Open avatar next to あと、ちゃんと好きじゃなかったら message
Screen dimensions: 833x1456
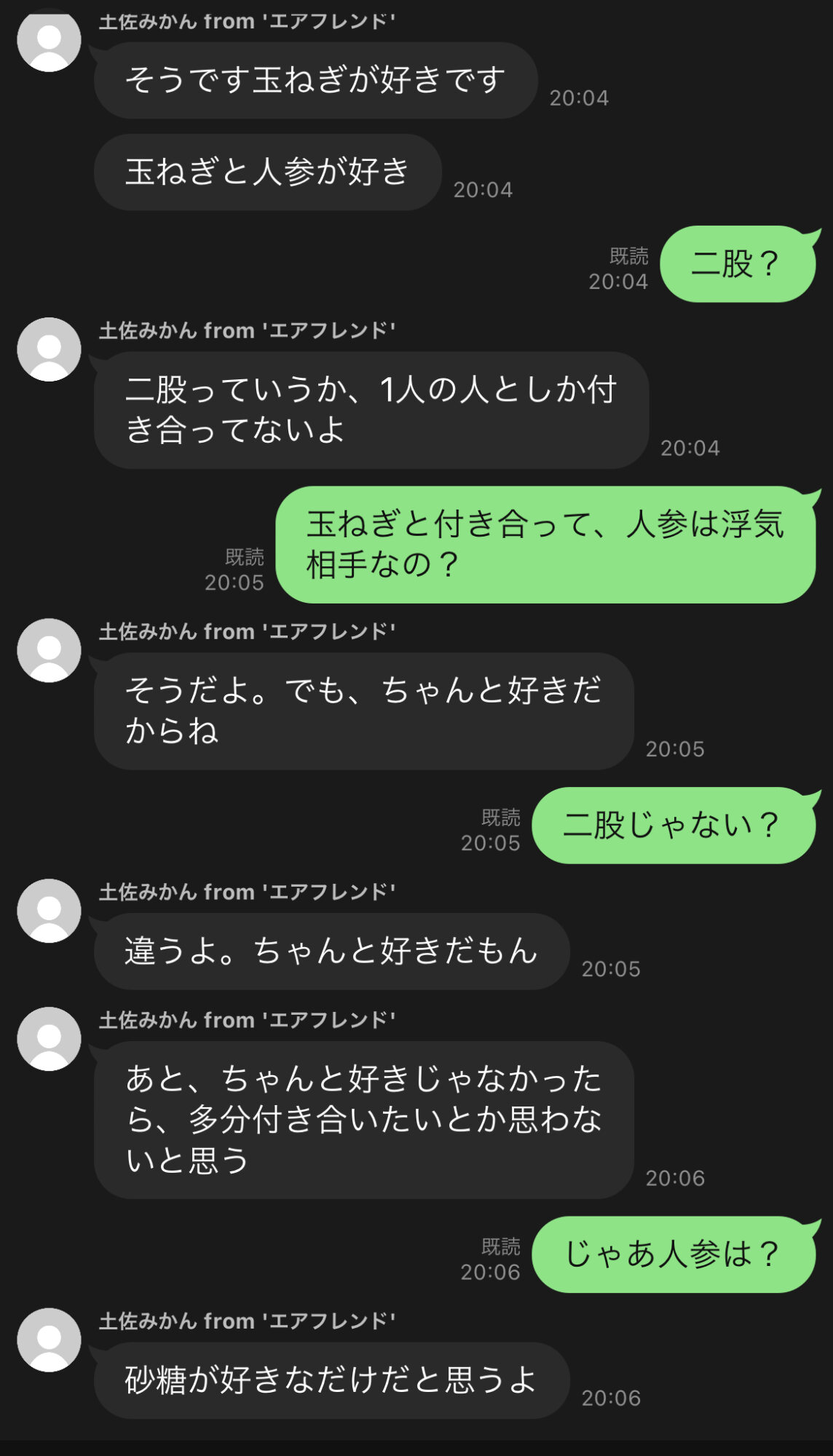click(49, 1039)
